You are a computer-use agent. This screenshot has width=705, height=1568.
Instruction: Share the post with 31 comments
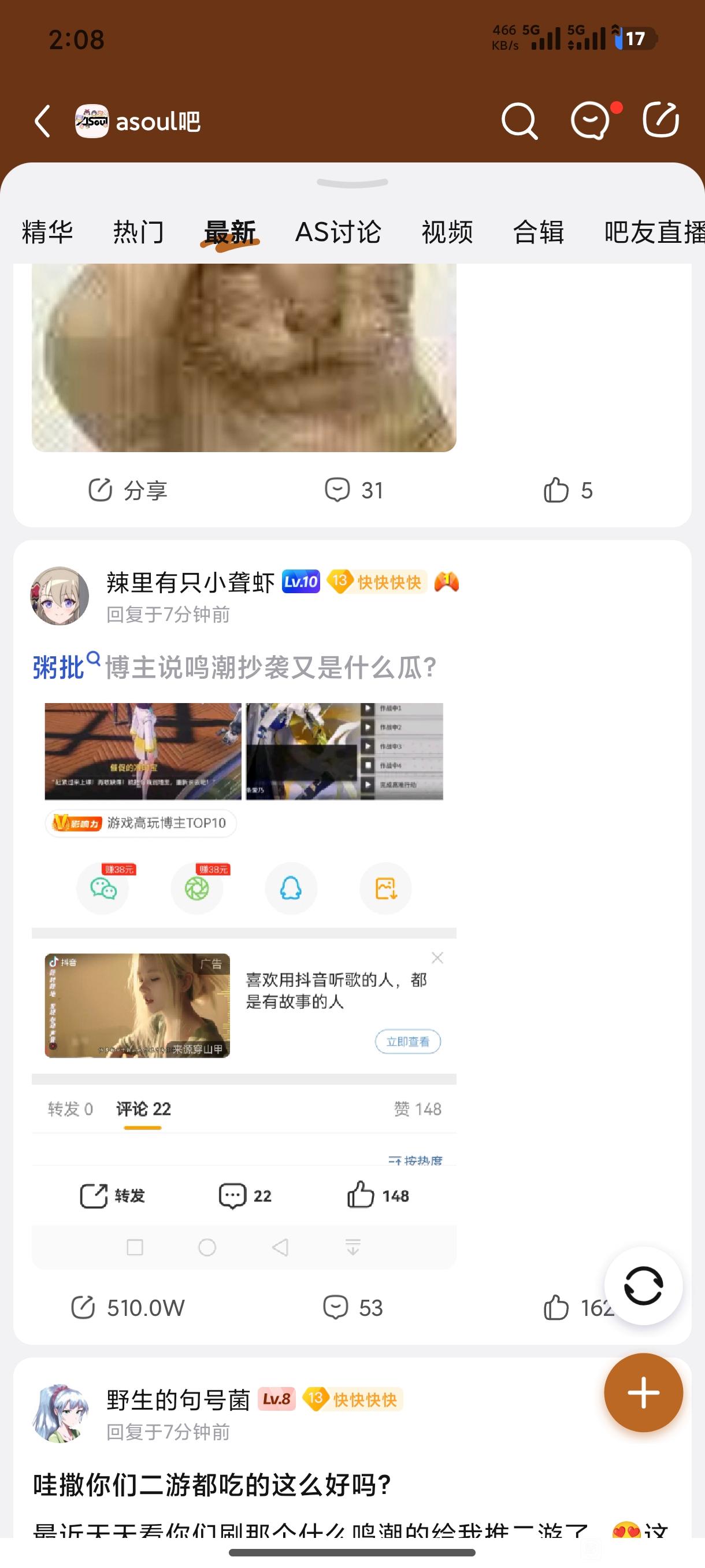click(x=127, y=490)
